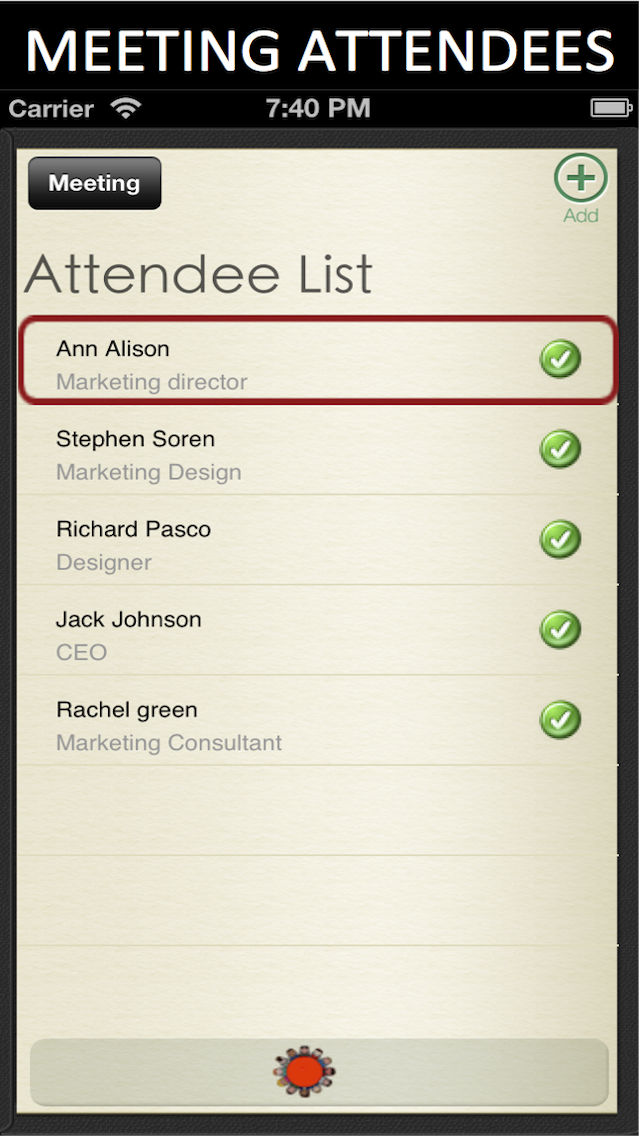The height and width of the screenshot is (1136, 640).
Task: Select Stephen Soren from the list
Action: tap(250, 453)
